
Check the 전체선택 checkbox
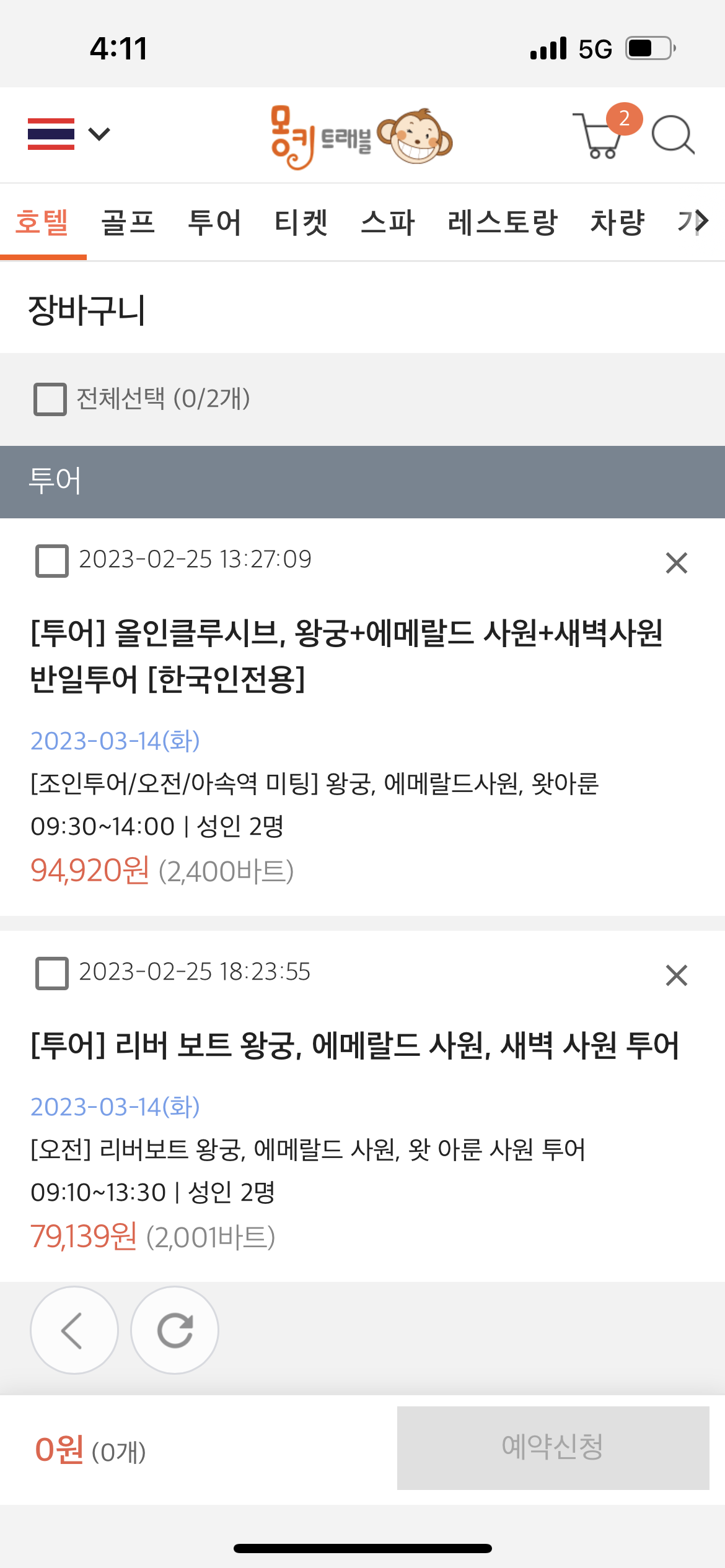pos(50,399)
